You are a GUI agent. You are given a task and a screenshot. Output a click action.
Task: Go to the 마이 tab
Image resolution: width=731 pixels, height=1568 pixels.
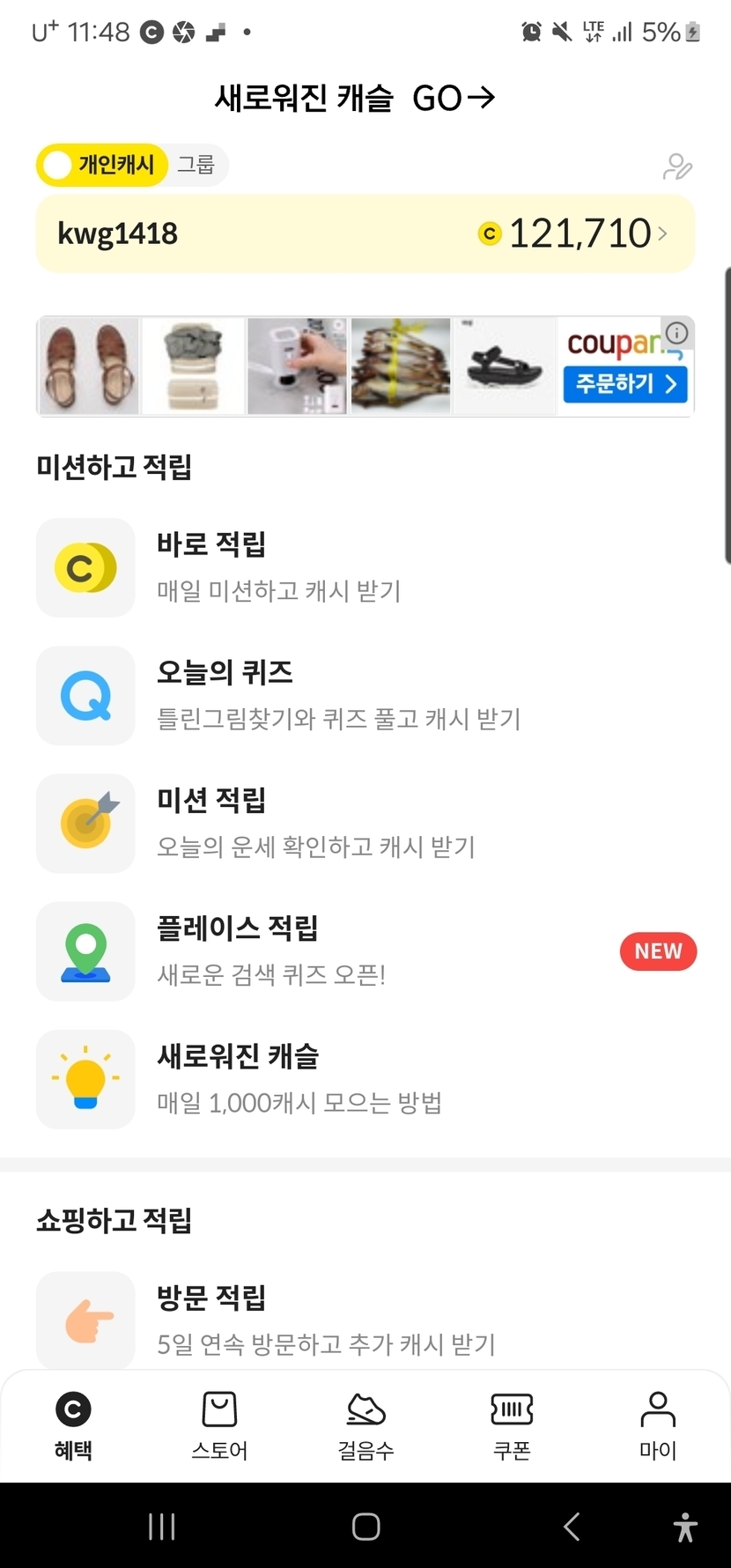[x=658, y=1424]
